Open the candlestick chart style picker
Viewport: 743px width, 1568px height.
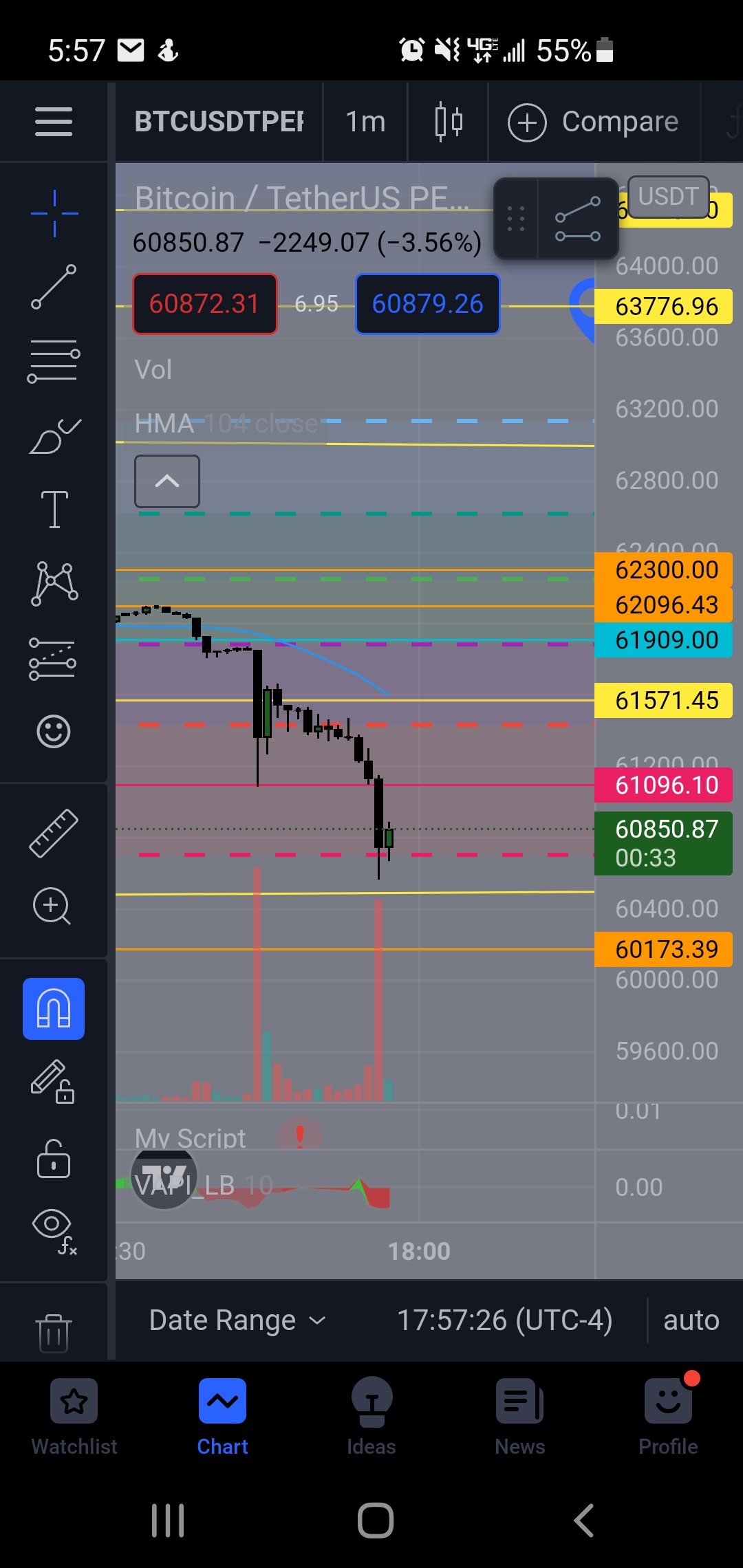pos(449,122)
